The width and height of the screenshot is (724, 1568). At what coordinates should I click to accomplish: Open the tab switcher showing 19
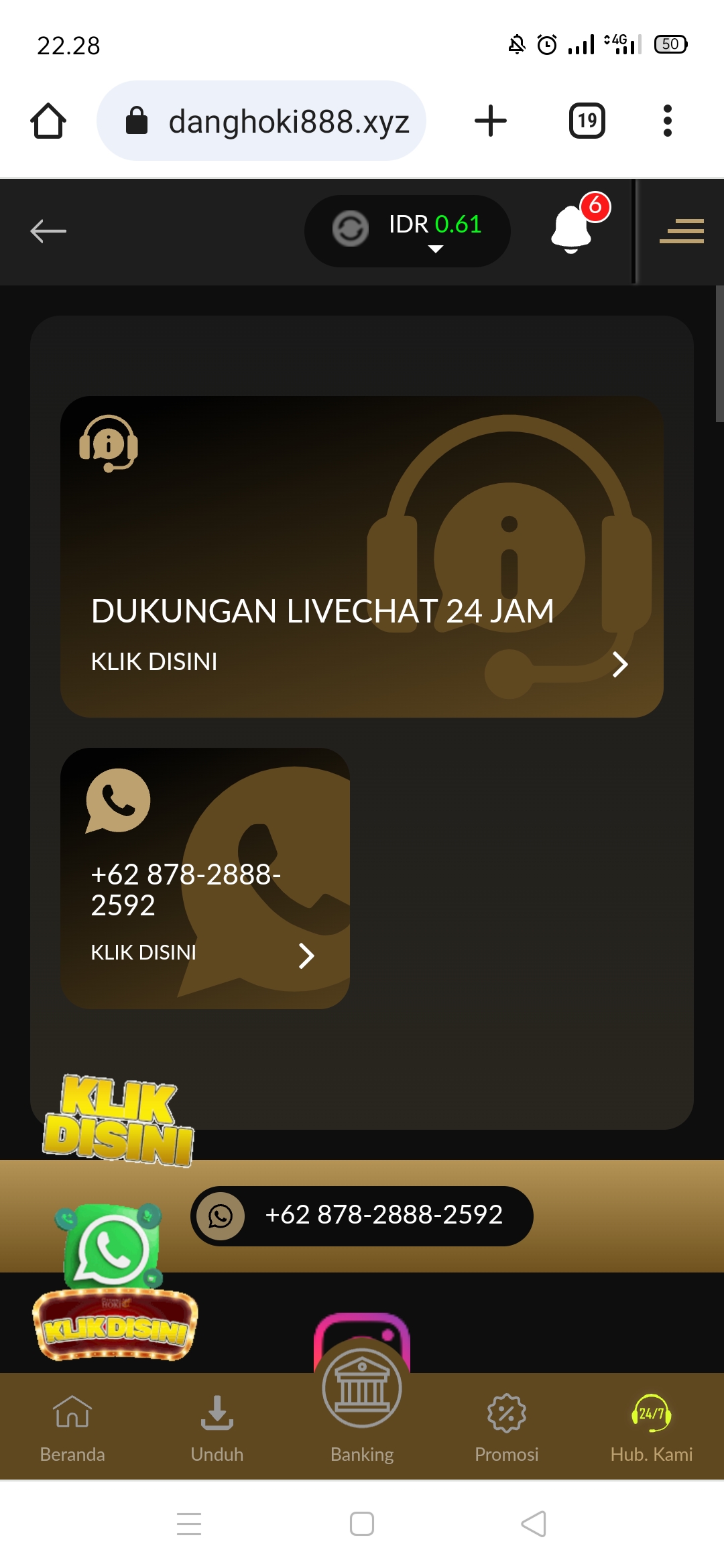coord(587,121)
